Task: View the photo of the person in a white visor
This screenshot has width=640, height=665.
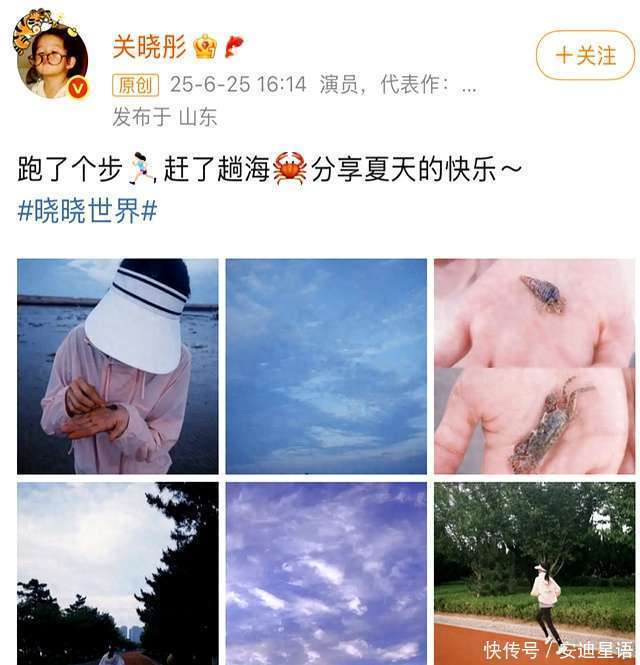Action: coord(117,366)
